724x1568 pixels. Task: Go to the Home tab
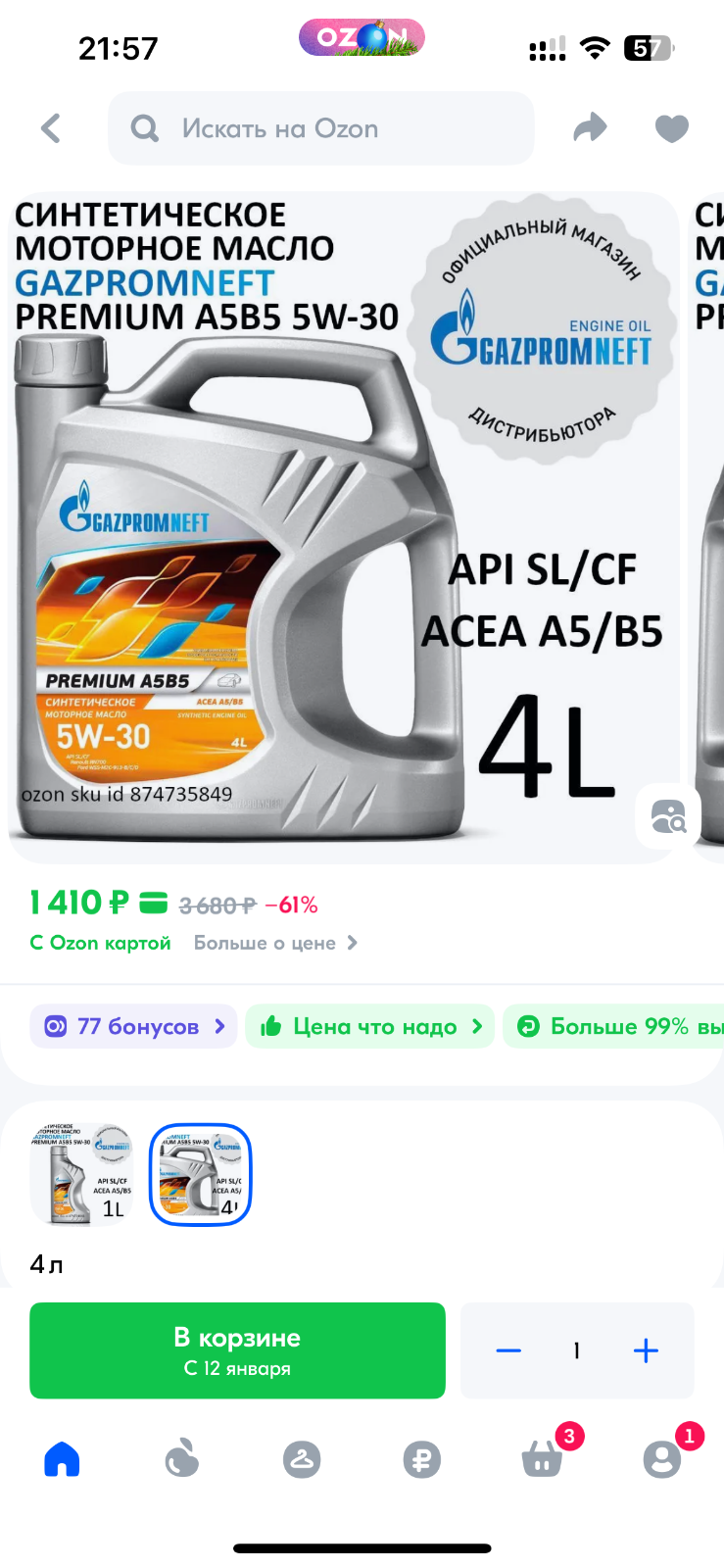pos(62,1459)
